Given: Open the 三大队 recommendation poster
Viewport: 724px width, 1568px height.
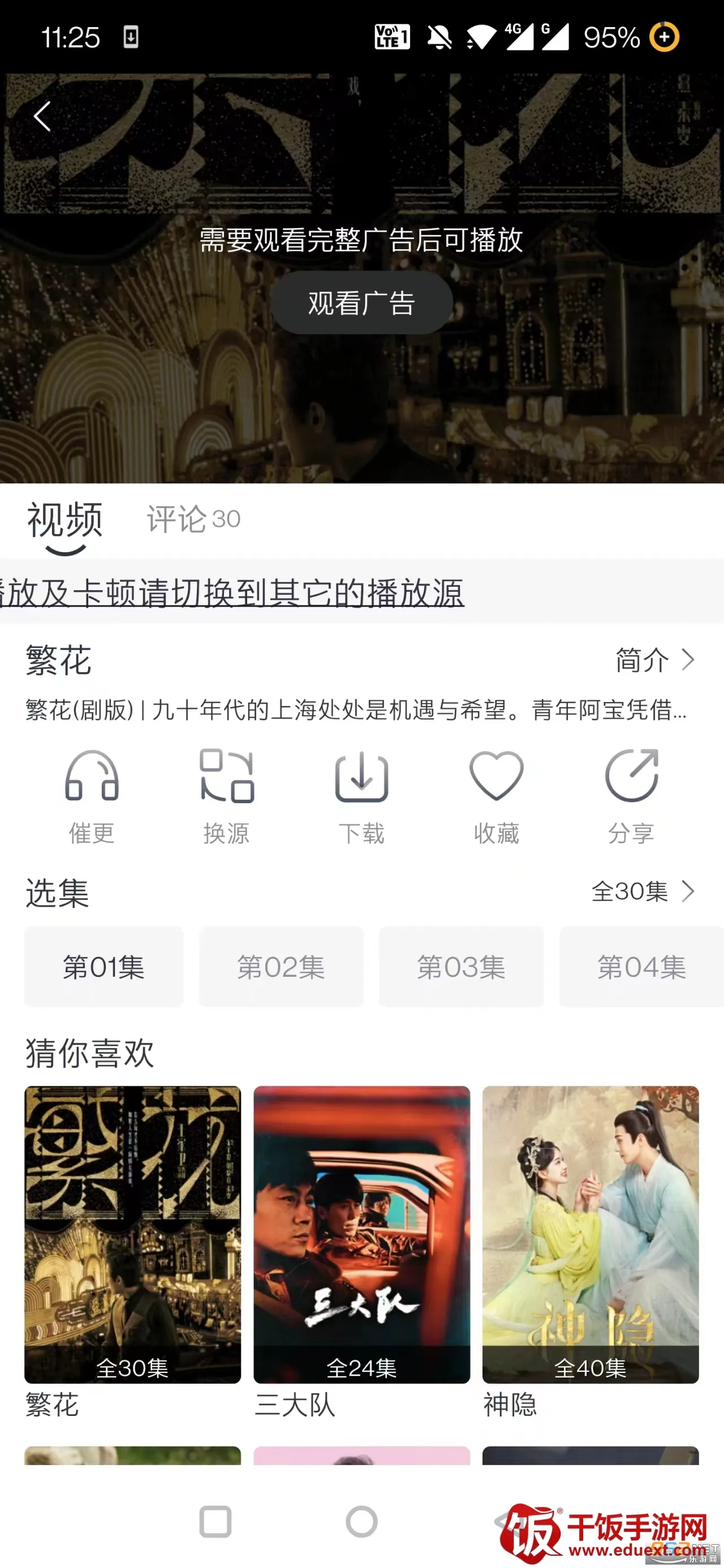Looking at the screenshot, I should pos(361,1234).
